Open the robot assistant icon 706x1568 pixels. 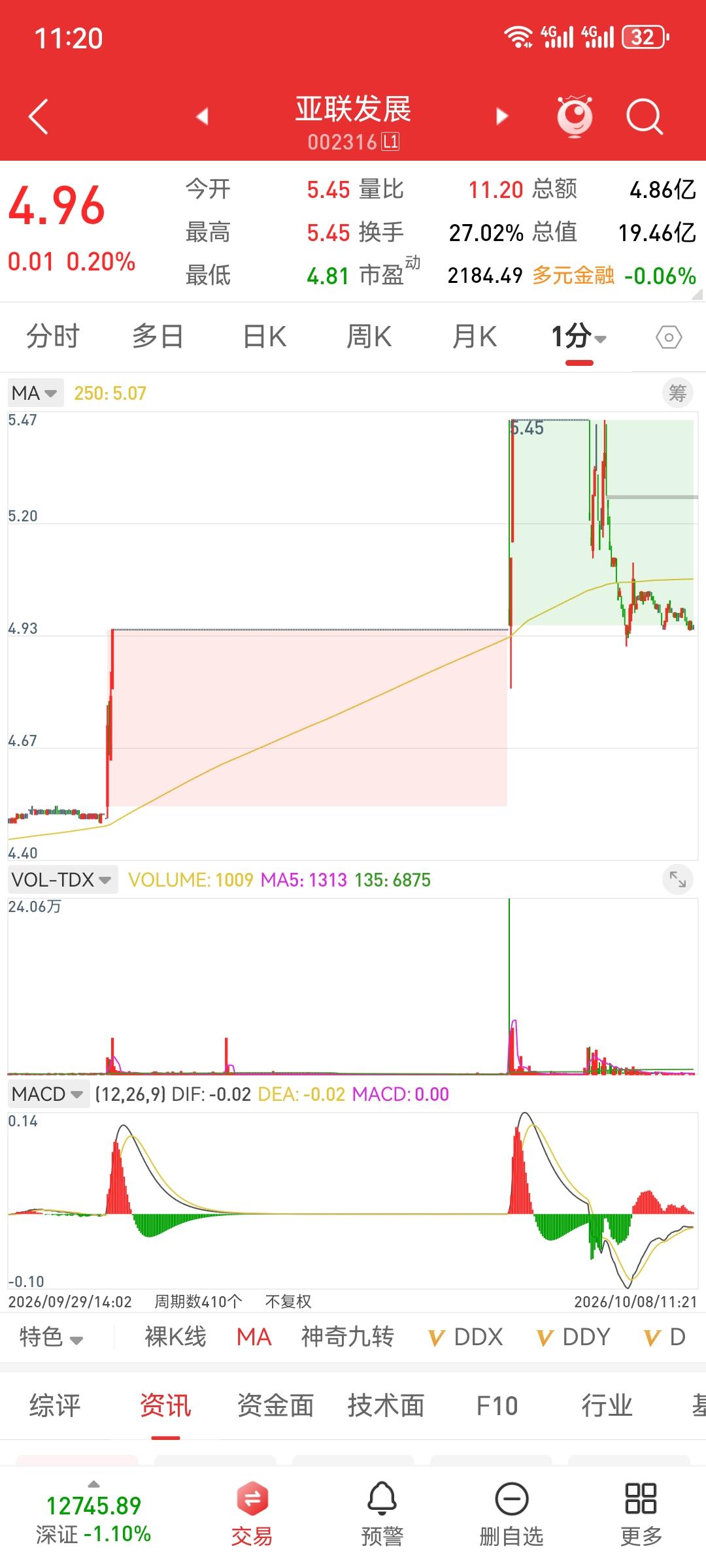(575, 116)
